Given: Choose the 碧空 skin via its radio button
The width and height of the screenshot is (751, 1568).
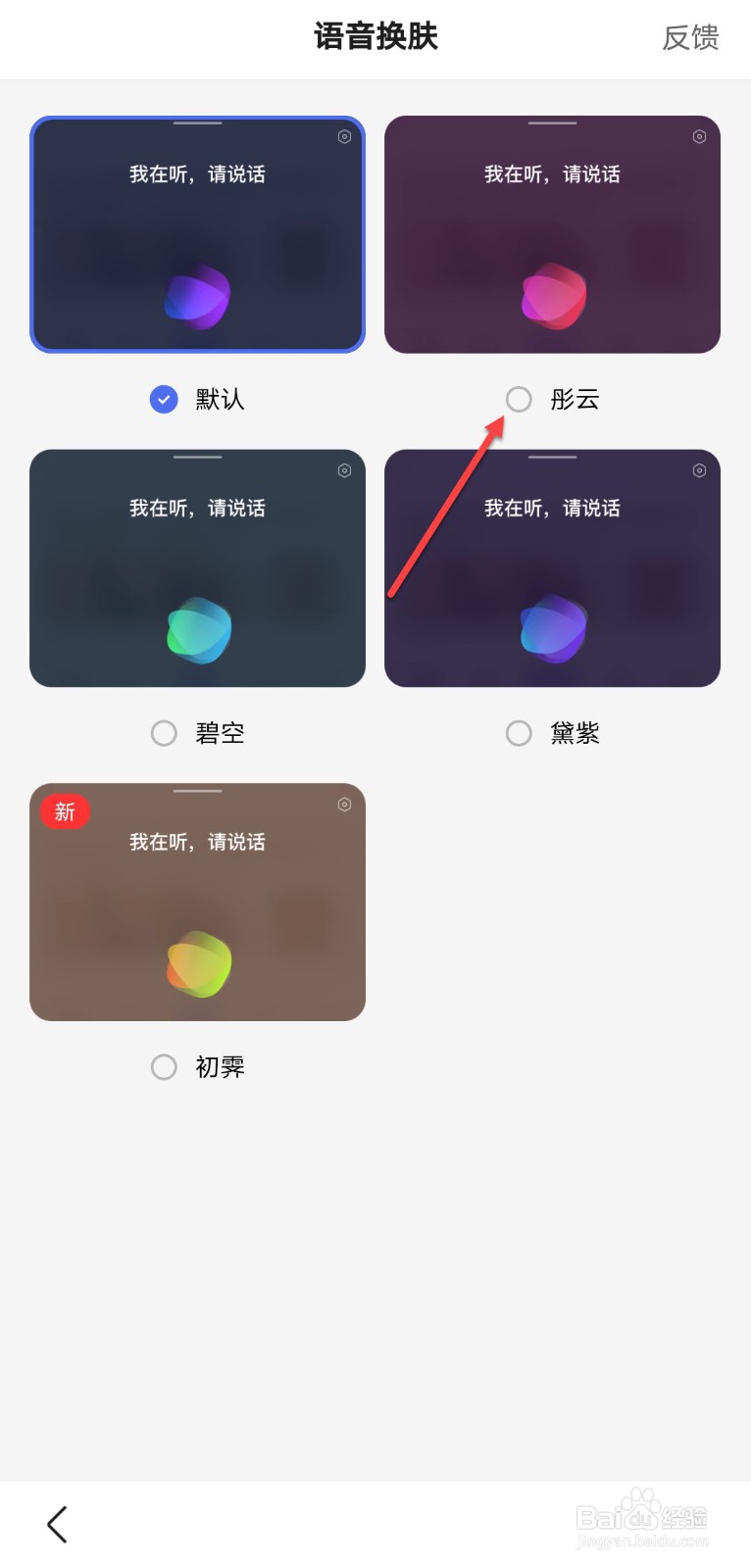Looking at the screenshot, I should 163,733.
